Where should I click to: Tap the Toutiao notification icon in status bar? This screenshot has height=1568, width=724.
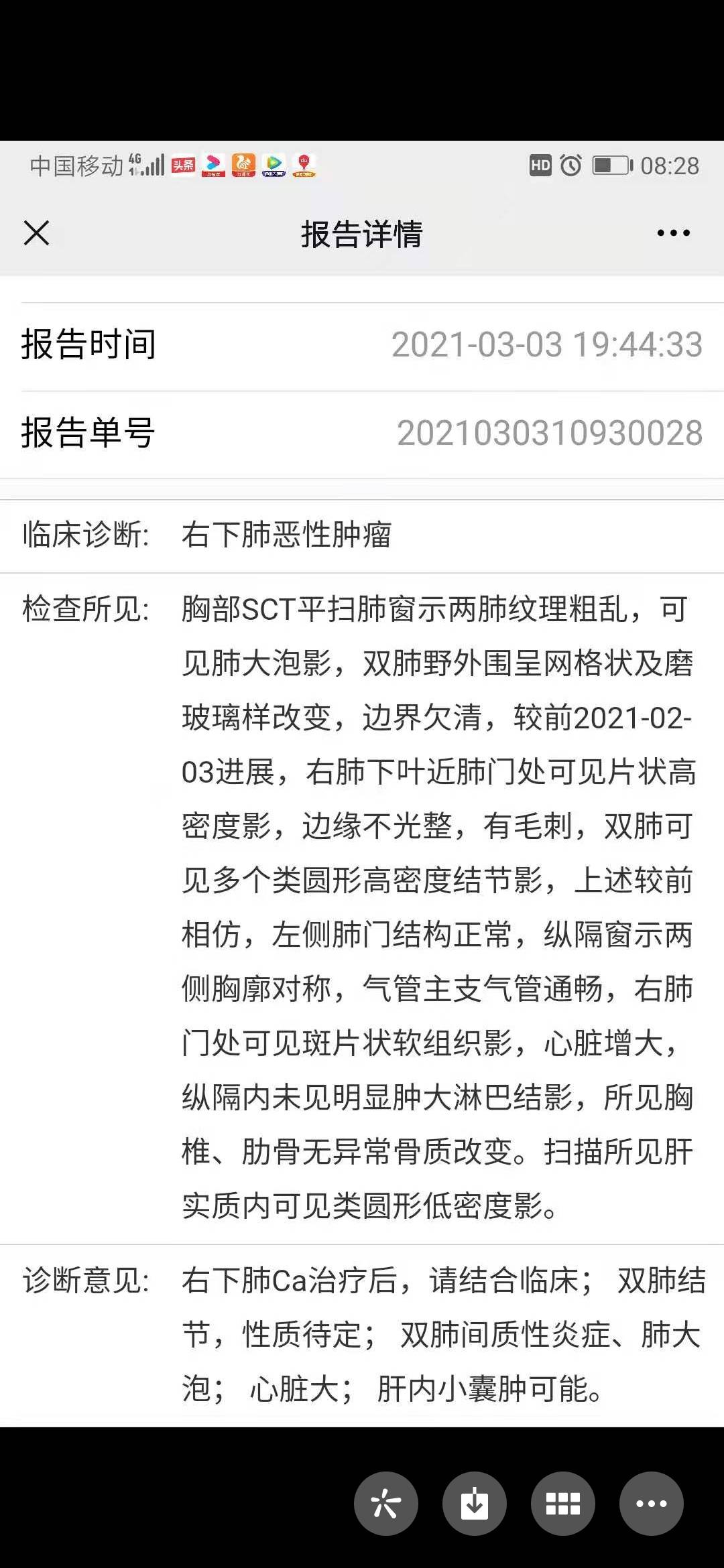[185, 166]
